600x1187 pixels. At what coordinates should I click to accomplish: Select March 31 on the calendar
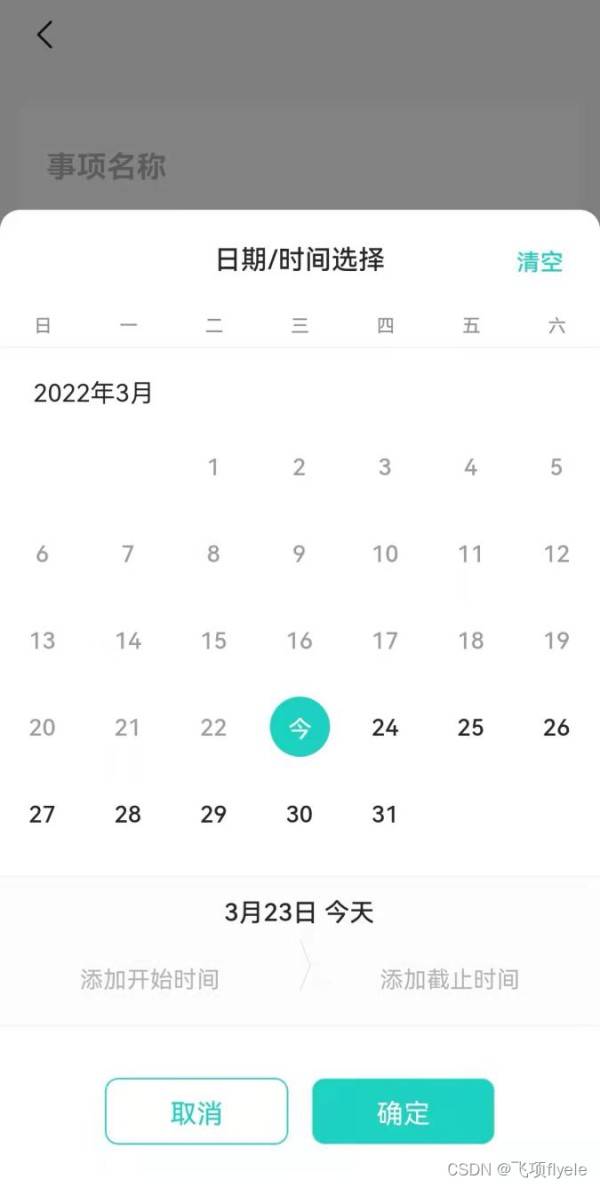pyautogui.click(x=385, y=815)
